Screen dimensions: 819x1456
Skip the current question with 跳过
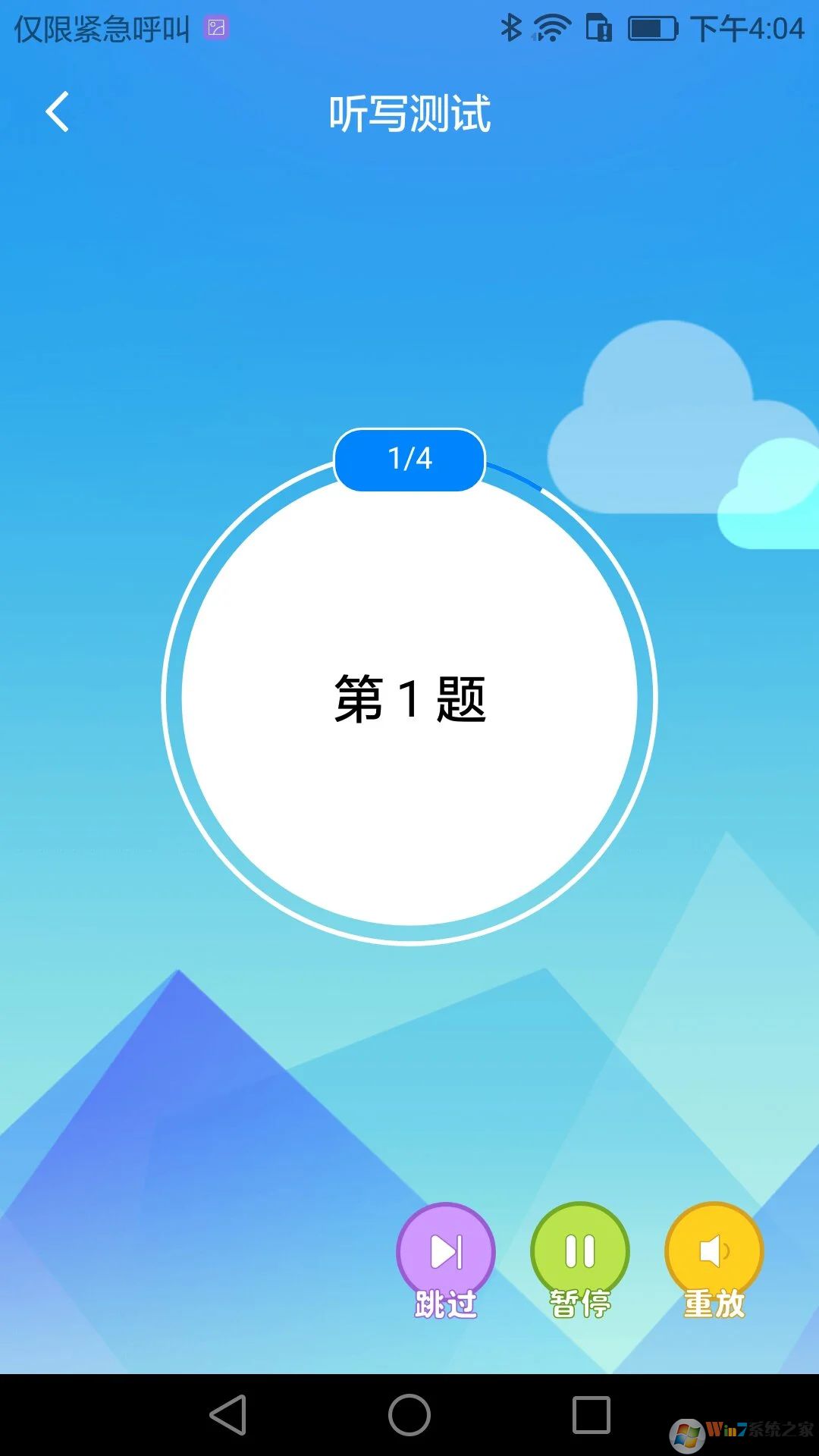(x=446, y=1252)
